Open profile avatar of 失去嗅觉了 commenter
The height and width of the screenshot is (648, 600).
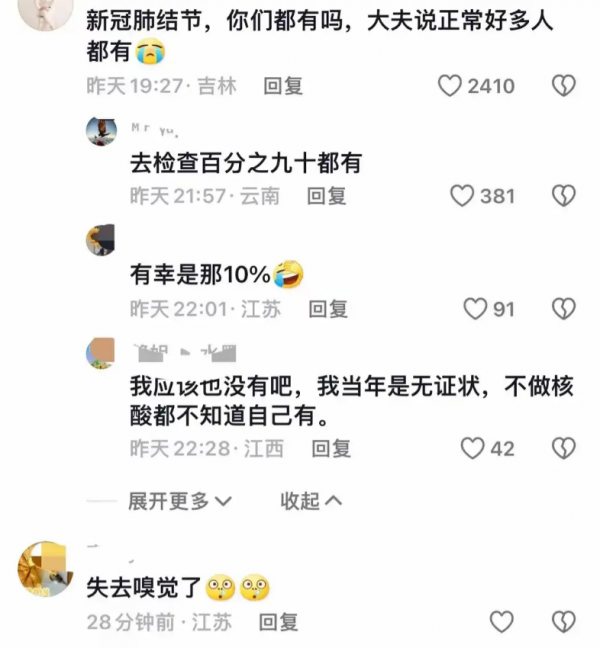point(45,570)
